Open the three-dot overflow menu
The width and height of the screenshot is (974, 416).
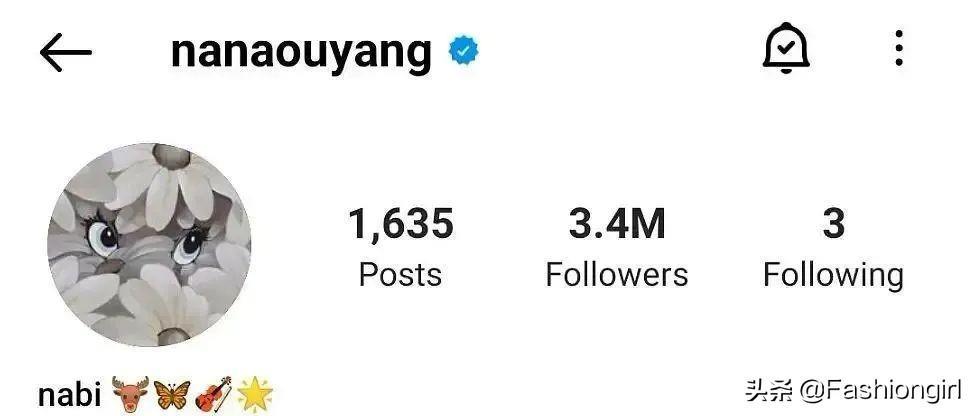point(899,49)
